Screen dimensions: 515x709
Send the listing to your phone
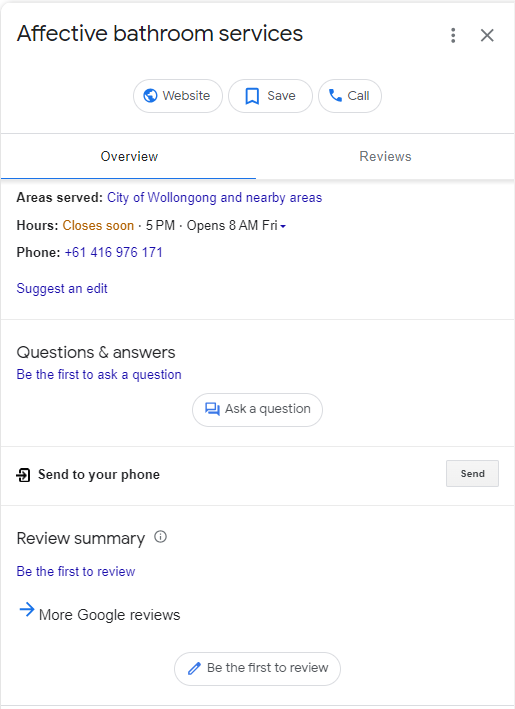(x=472, y=473)
